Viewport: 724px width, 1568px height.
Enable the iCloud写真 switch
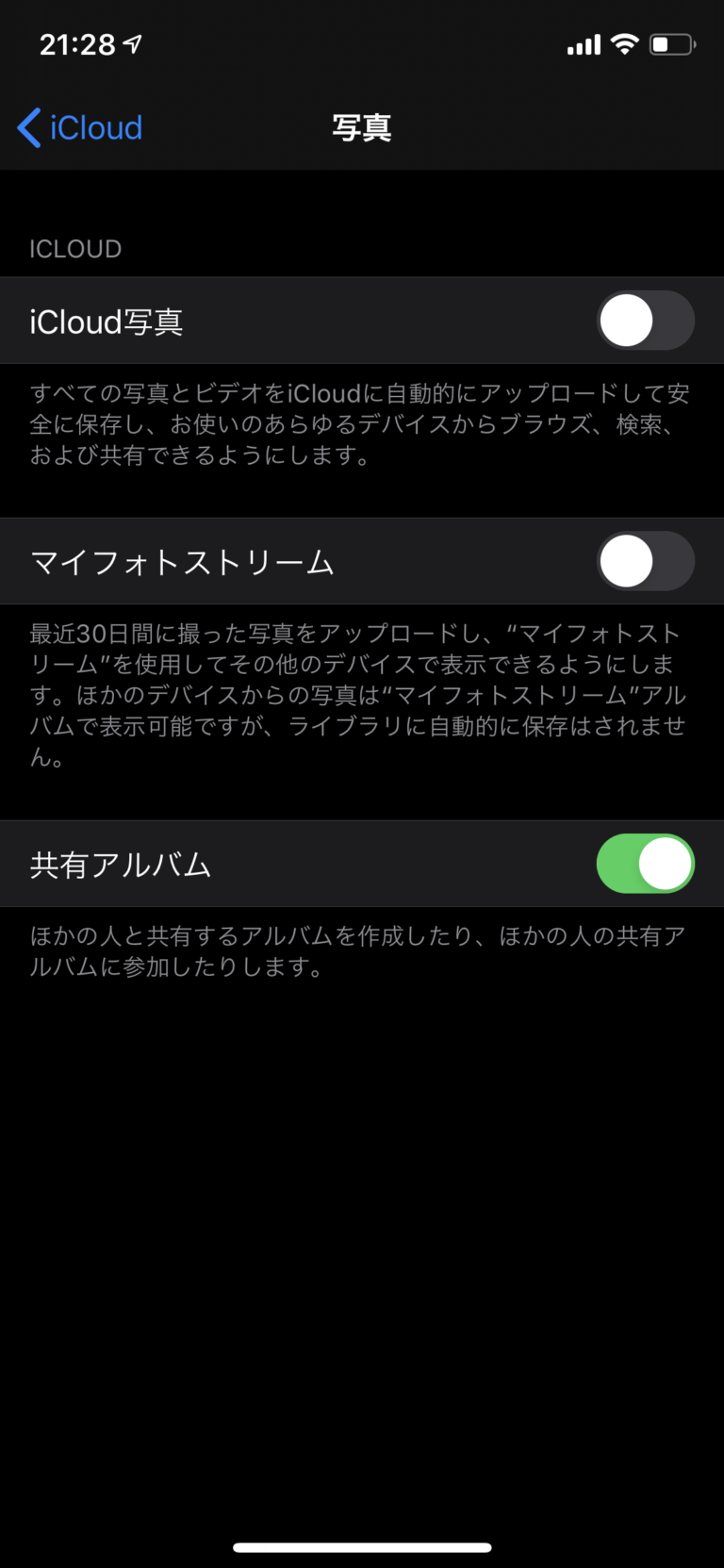point(645,321)
